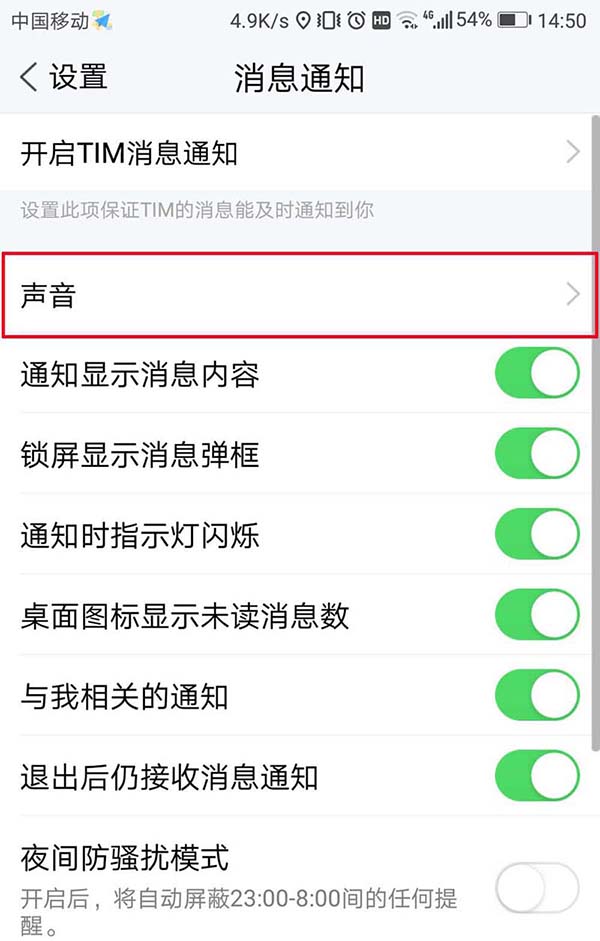Turn off 通知显示消息内容
Image resolution: width=600 pixels, height=941 pixels.
[537, 375]
